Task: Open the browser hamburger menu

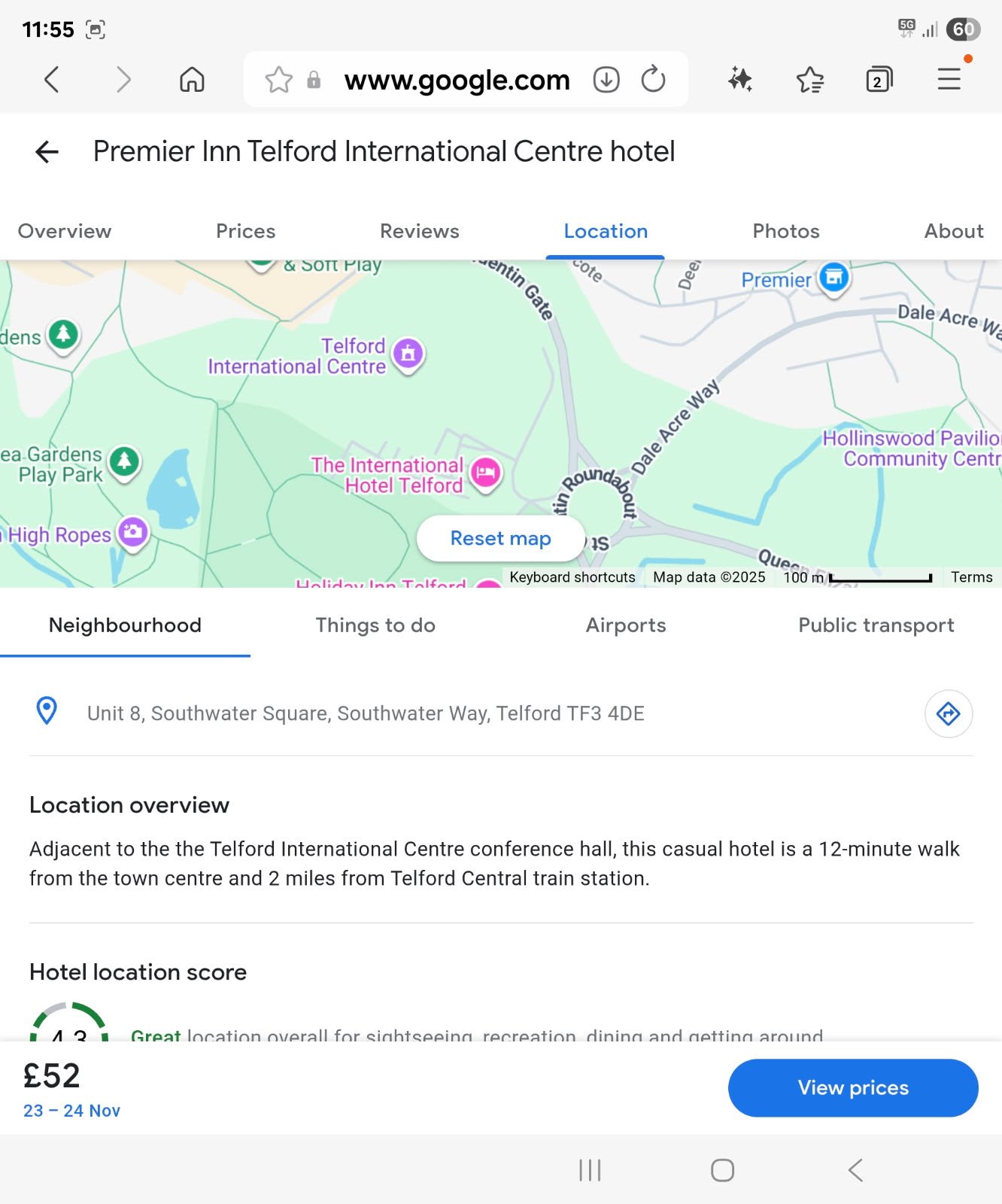Action: [949, 79]
